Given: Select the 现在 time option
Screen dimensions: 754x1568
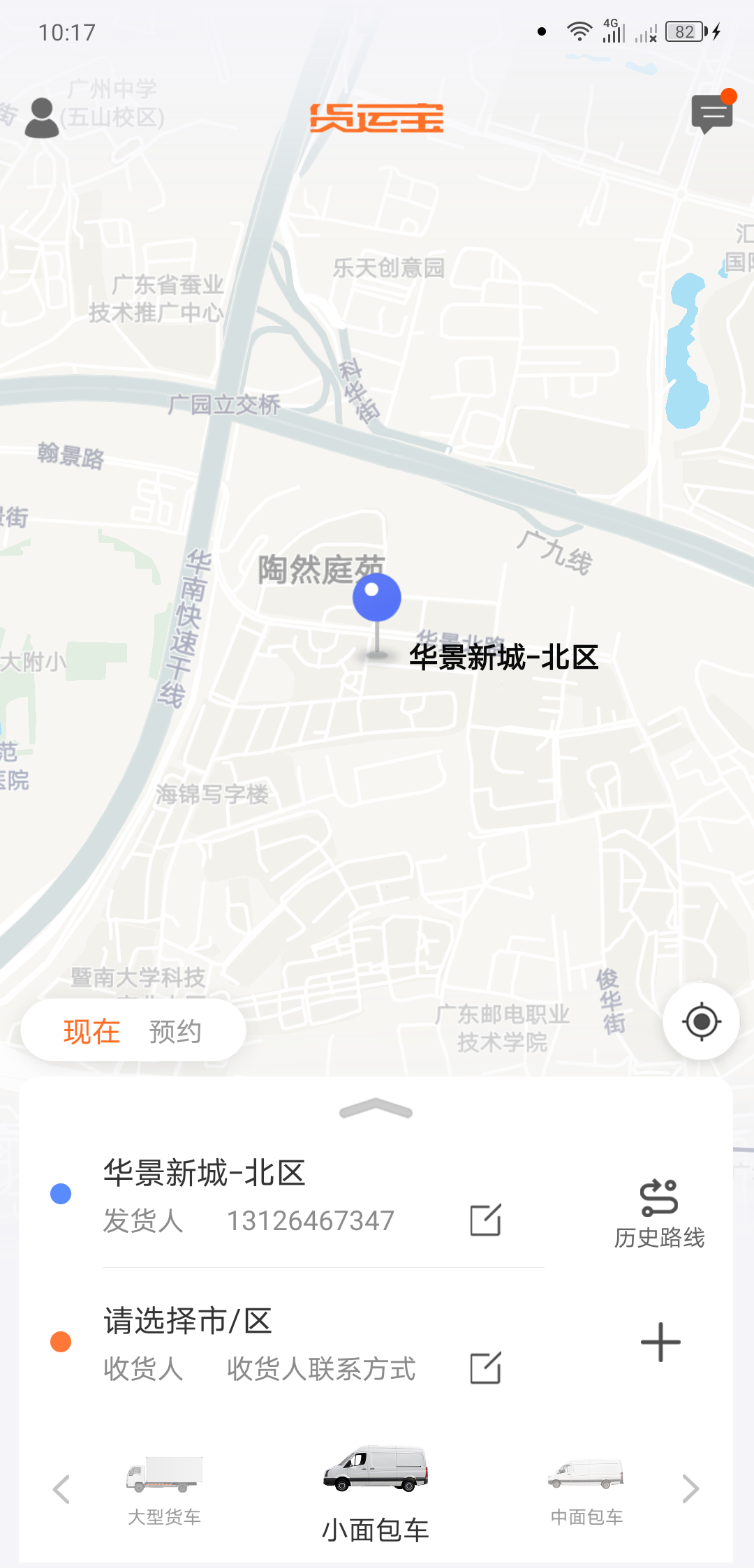Looking at the screenshot, I should coord(91,1031).
